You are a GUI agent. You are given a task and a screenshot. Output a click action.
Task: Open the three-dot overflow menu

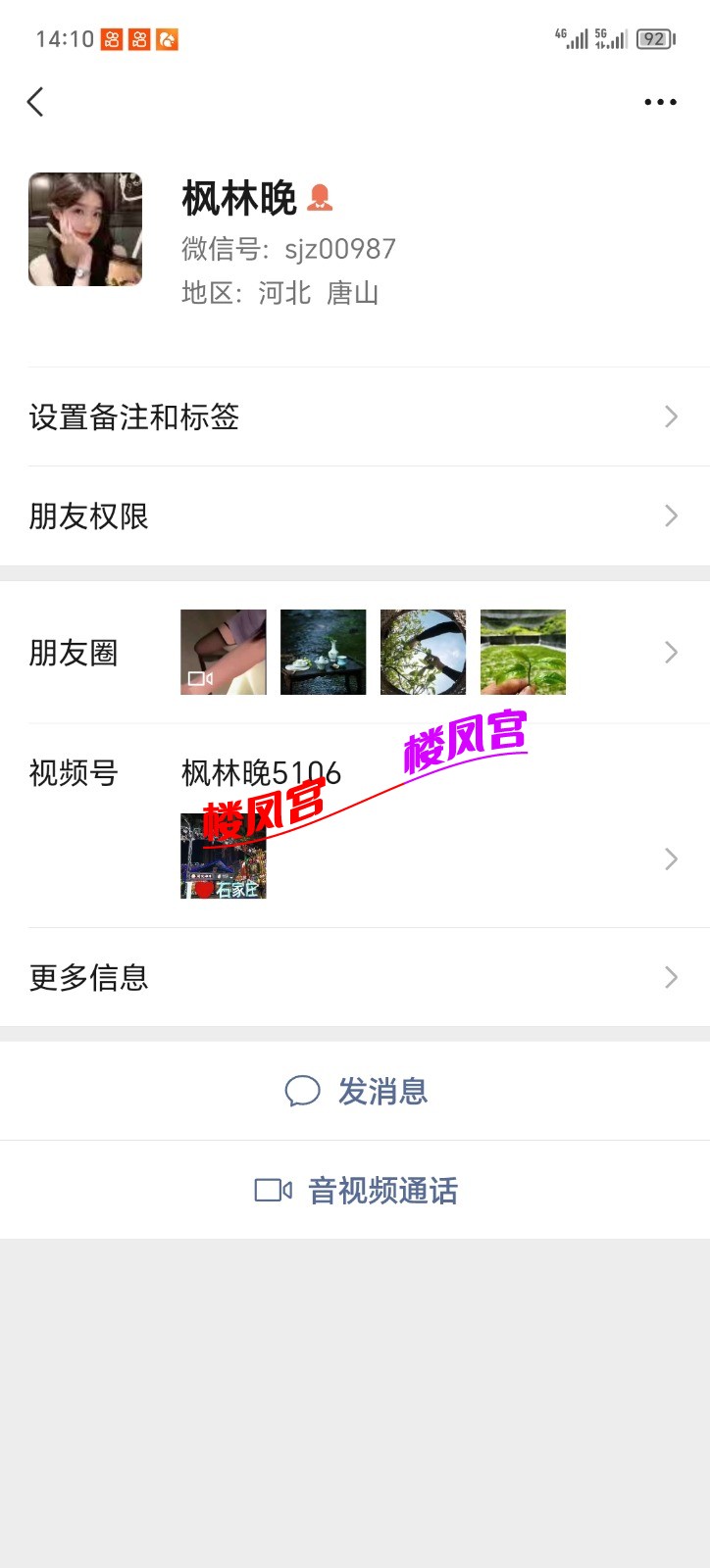tap(660, 102)
